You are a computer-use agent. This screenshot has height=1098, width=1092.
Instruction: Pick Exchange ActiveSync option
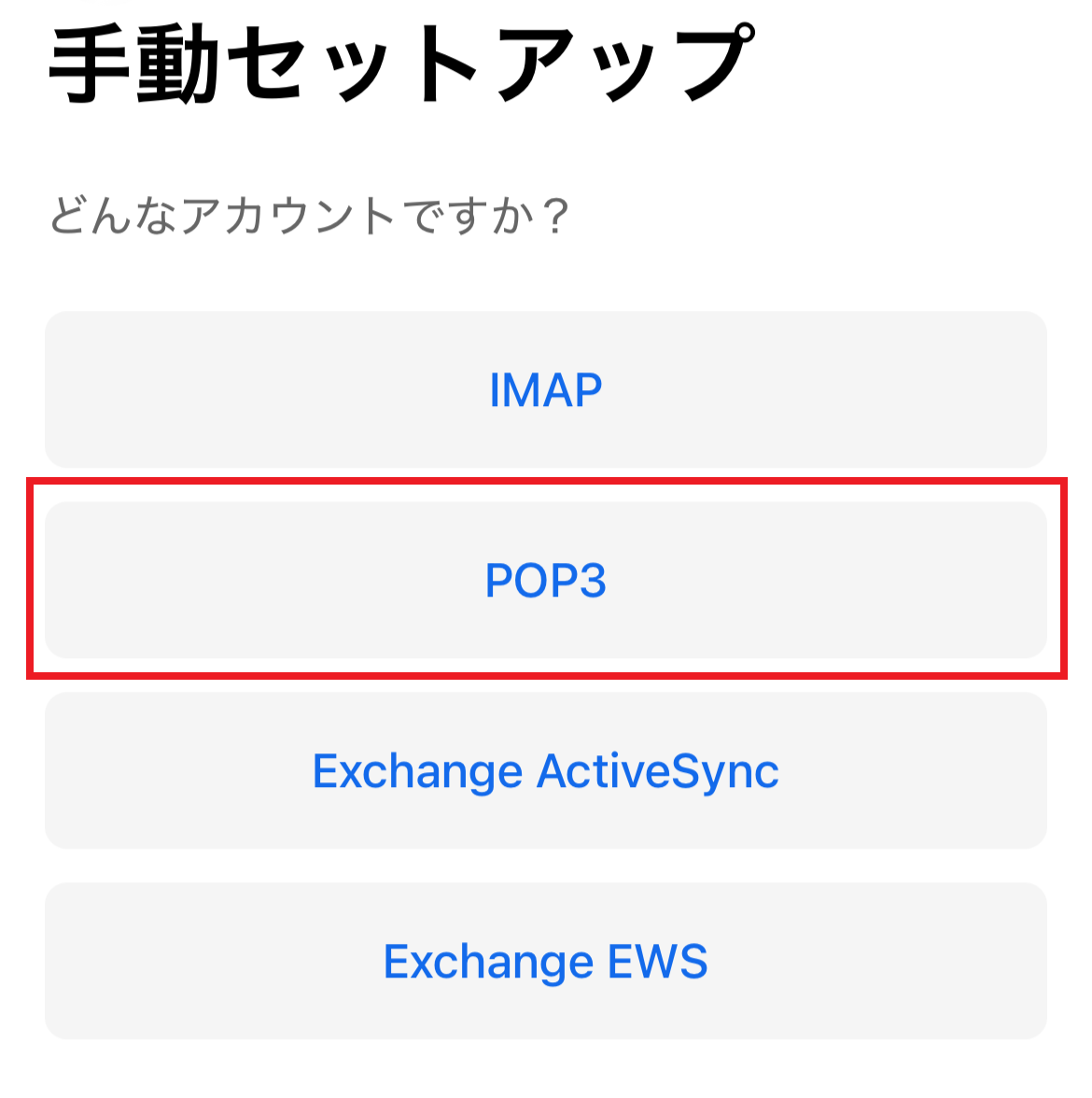click(x=546, y=771)
